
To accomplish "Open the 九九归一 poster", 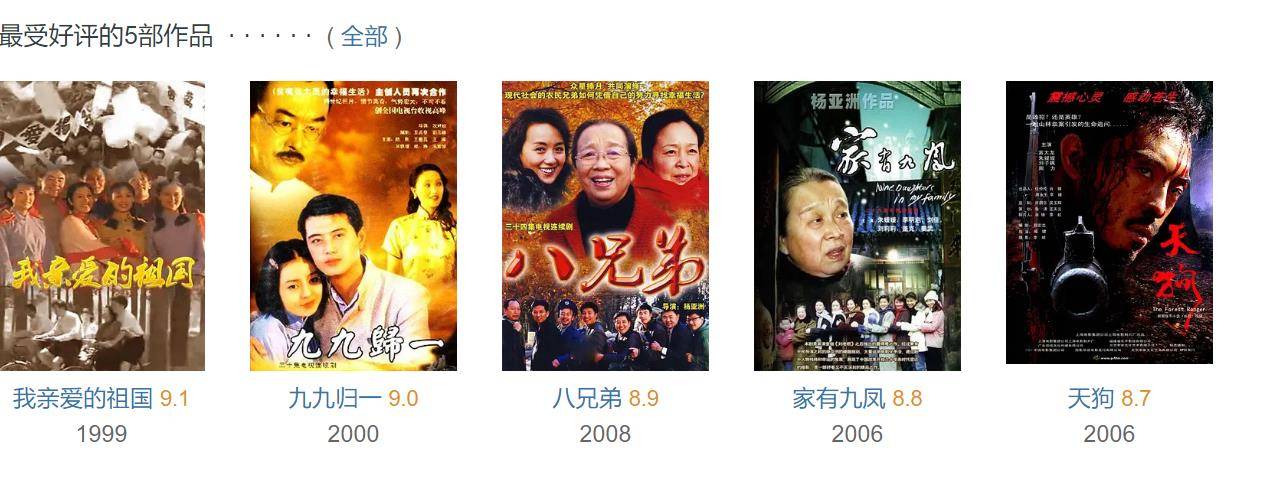I will [353, 226].
